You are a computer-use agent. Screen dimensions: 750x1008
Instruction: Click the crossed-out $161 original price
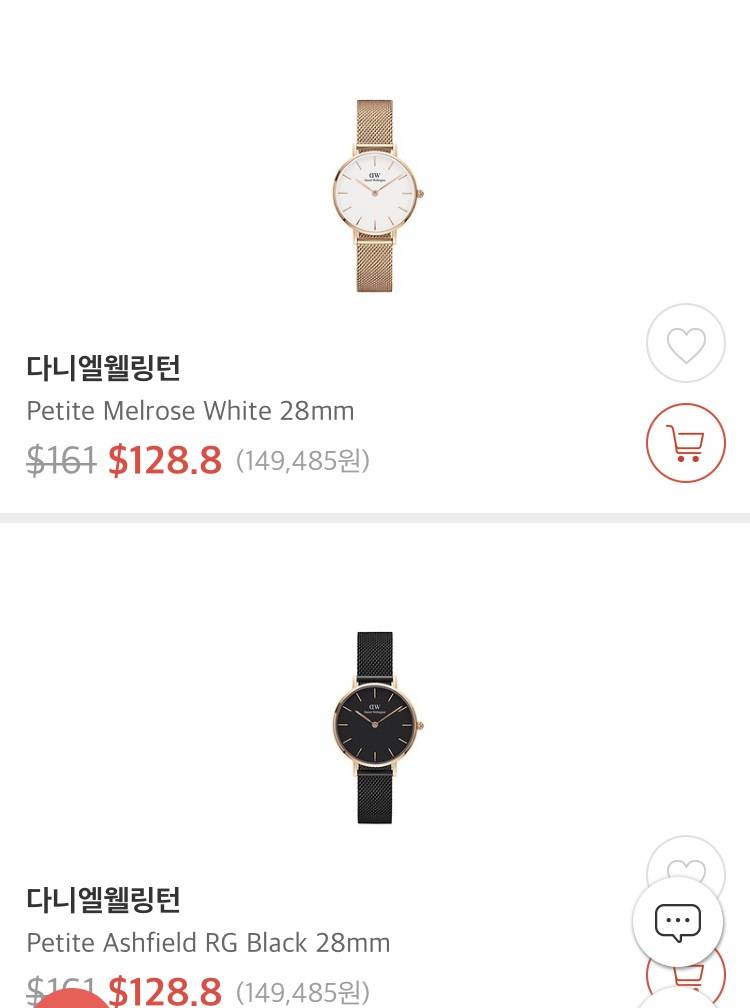pyautogui.click(x=60, y=460)
